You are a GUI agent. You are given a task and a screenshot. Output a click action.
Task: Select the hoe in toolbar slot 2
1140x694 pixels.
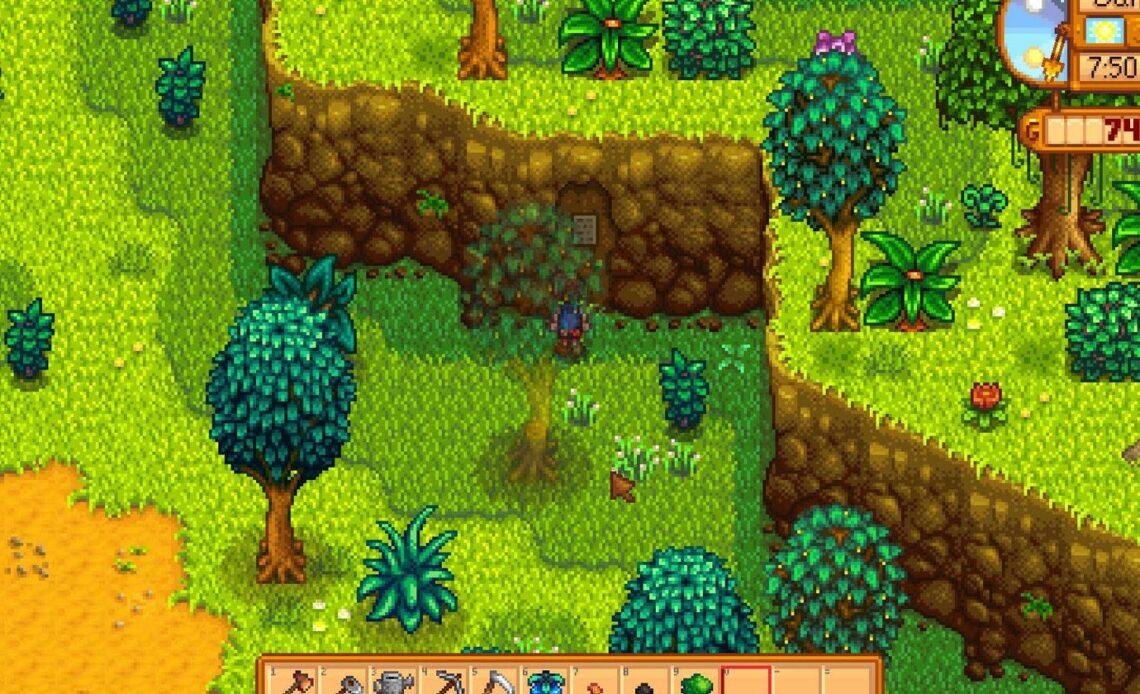[x=346, y=683]
